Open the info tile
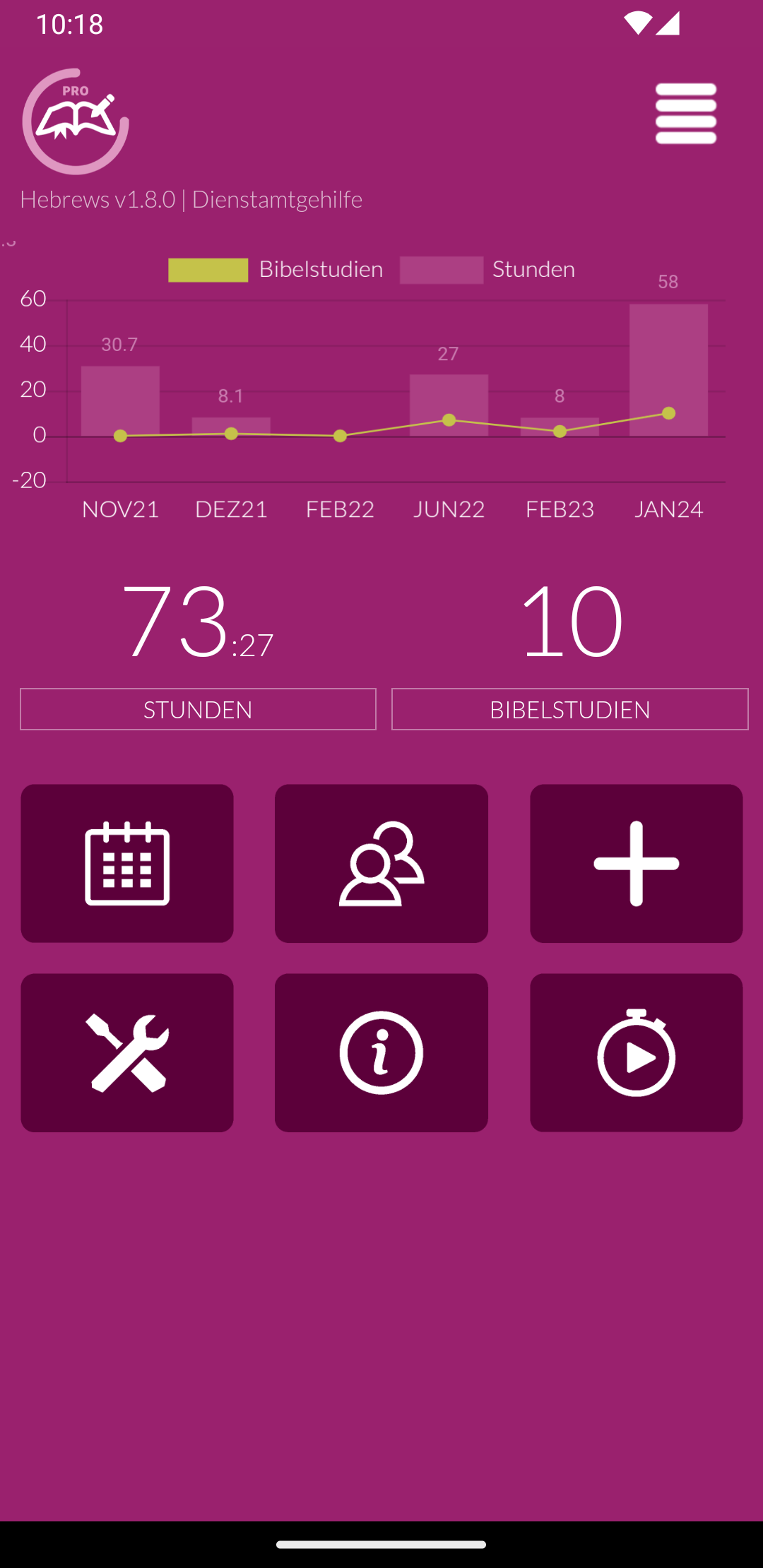Screen dimensions: 763x1568 tap(381, 1052)
